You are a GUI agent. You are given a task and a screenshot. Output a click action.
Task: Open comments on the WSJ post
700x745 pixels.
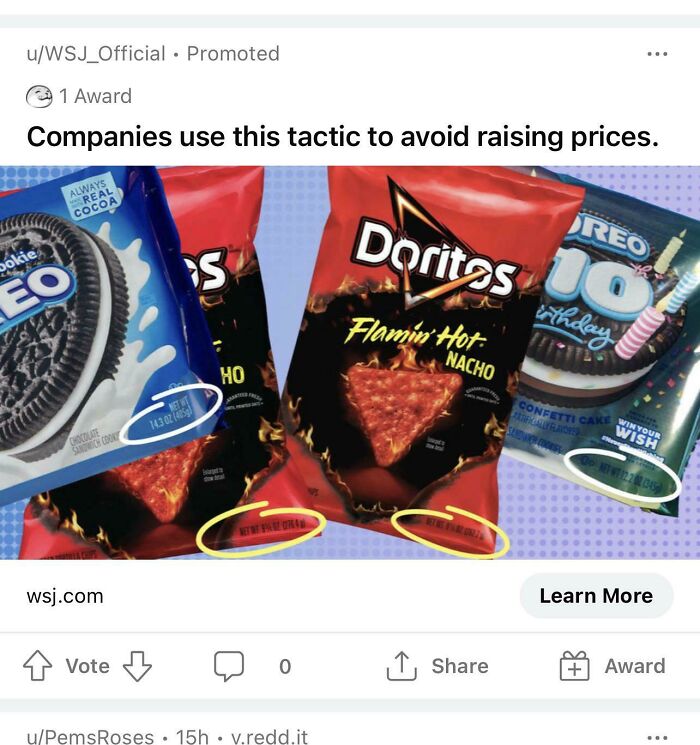pos(229,666)
